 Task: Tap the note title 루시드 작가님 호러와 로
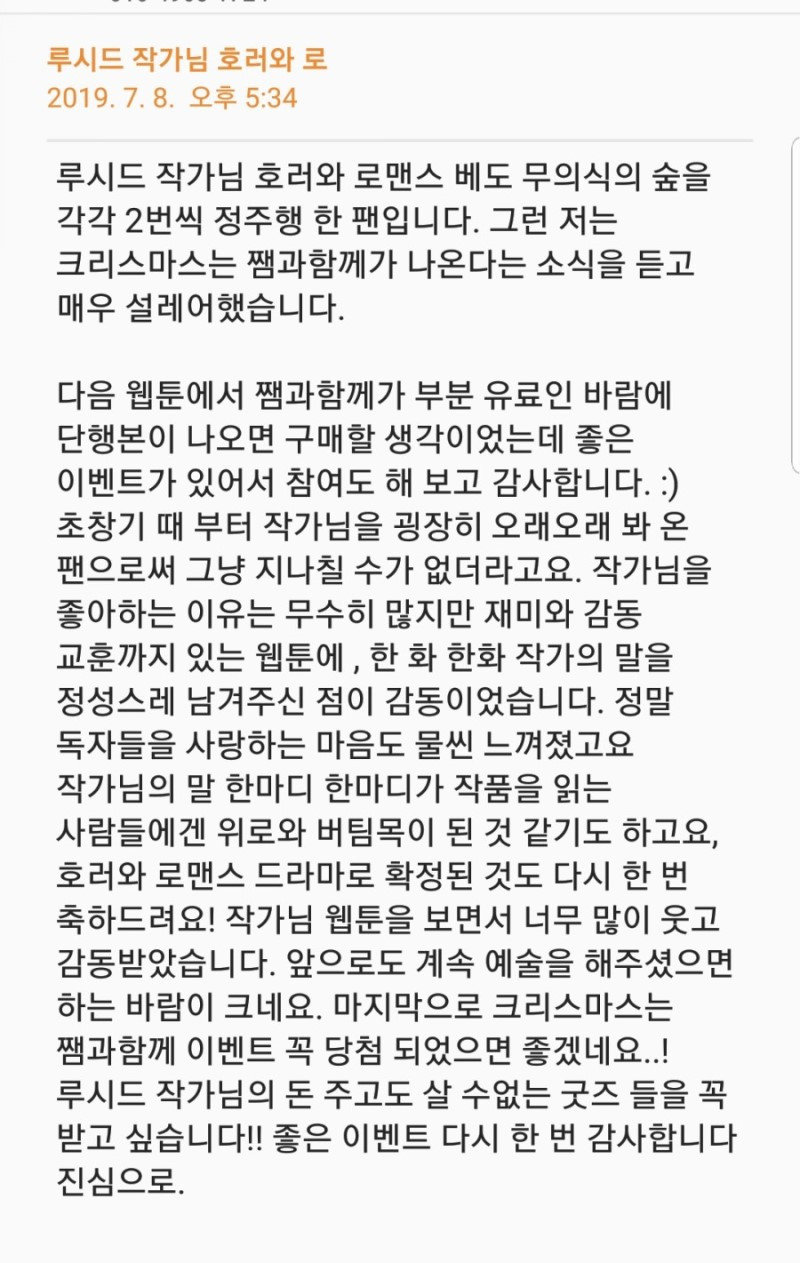[x=187, y=59]
